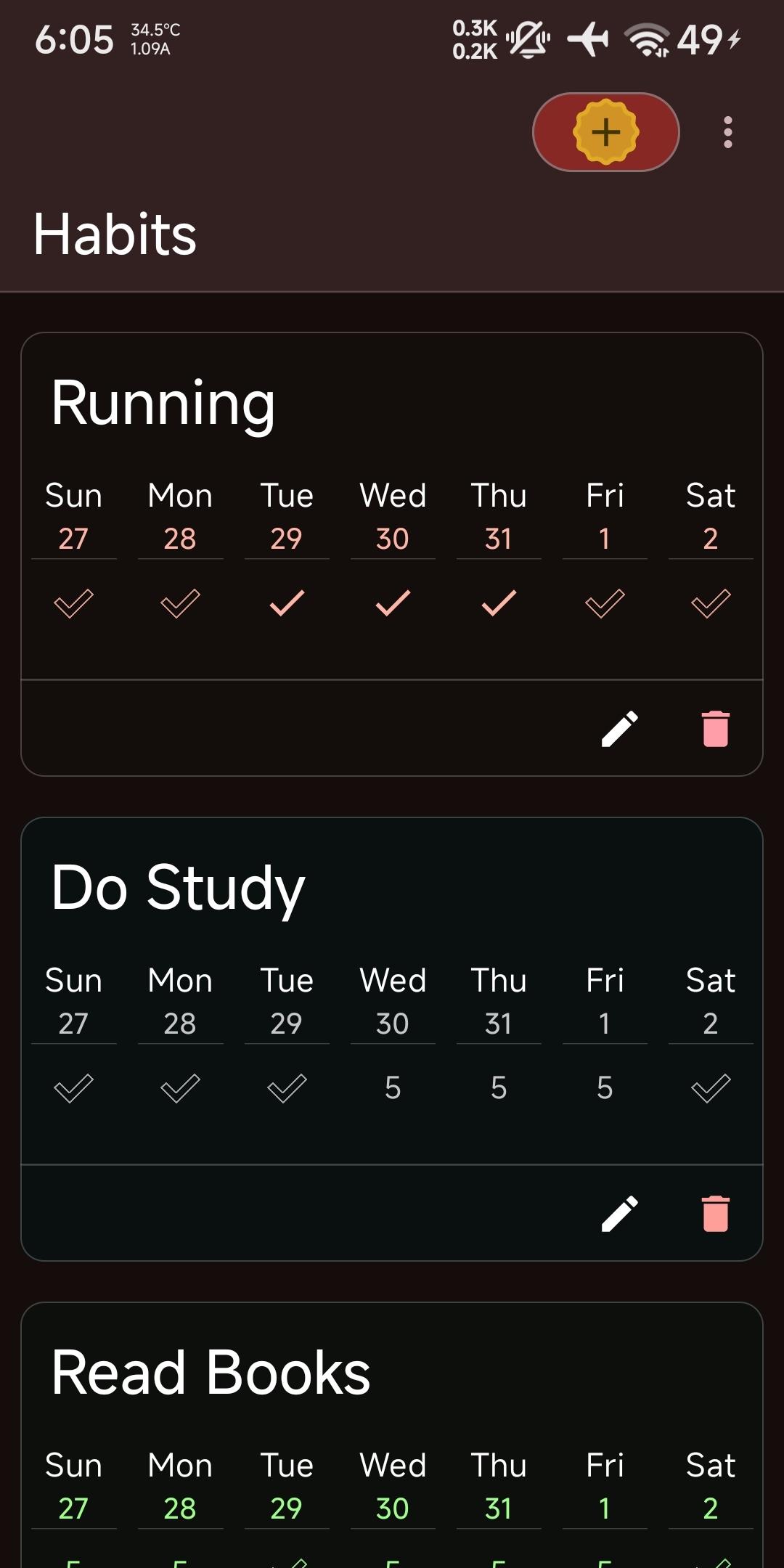
Task: Edit the Running habit
Action: [x=620, y=728]
